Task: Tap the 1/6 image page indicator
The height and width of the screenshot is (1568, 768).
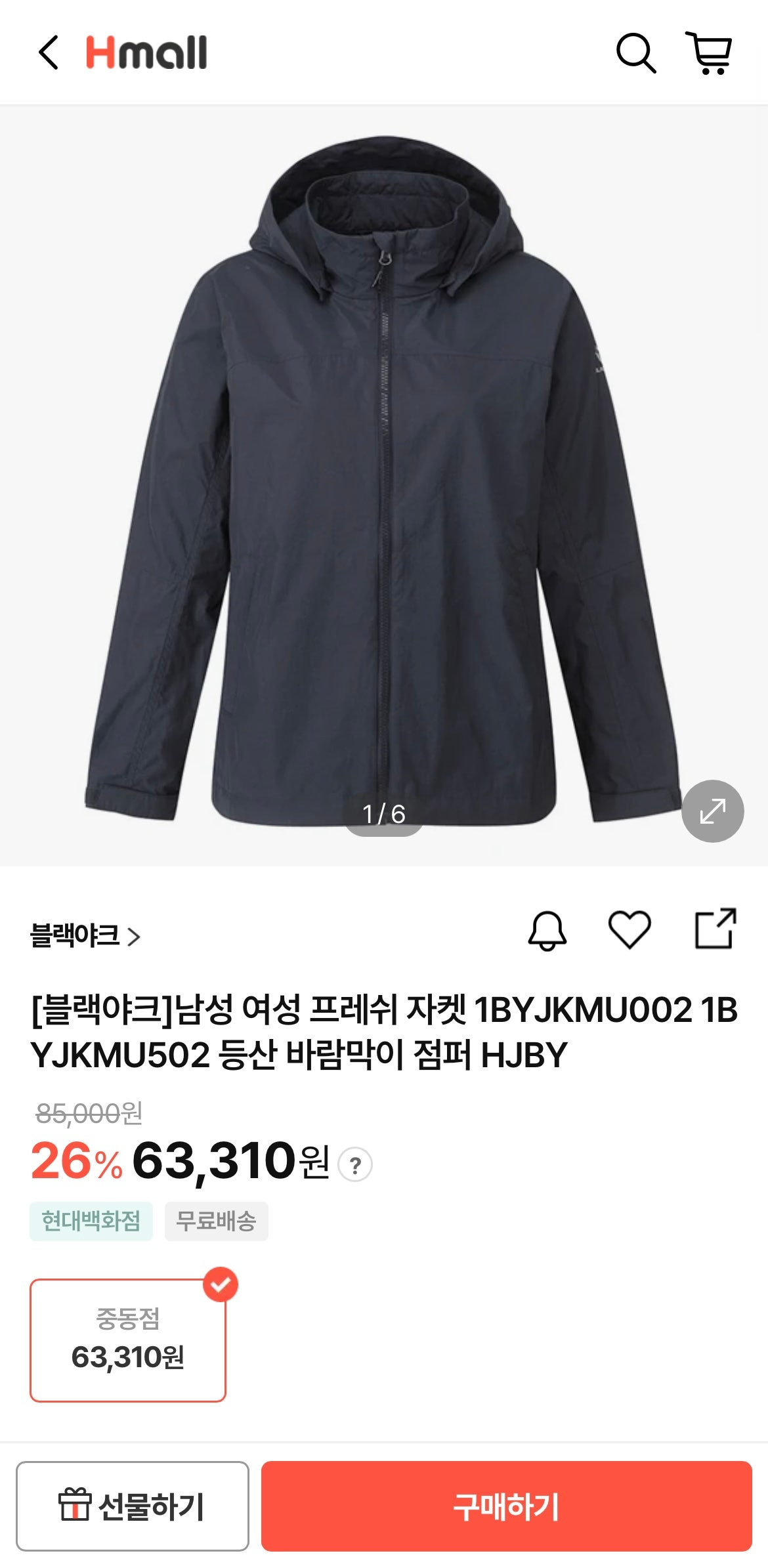Action: (x=384, y=813)
